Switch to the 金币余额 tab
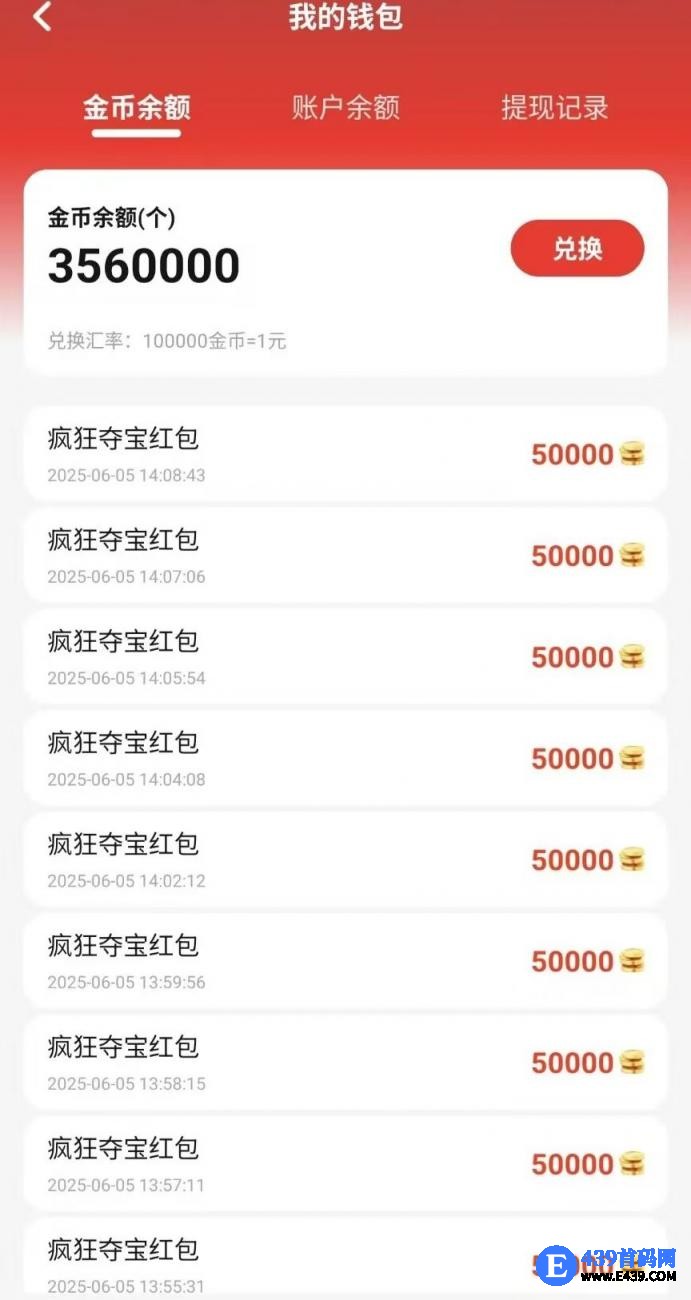The width and height of the screenshot is (691, 1300). tap(137, 108)
